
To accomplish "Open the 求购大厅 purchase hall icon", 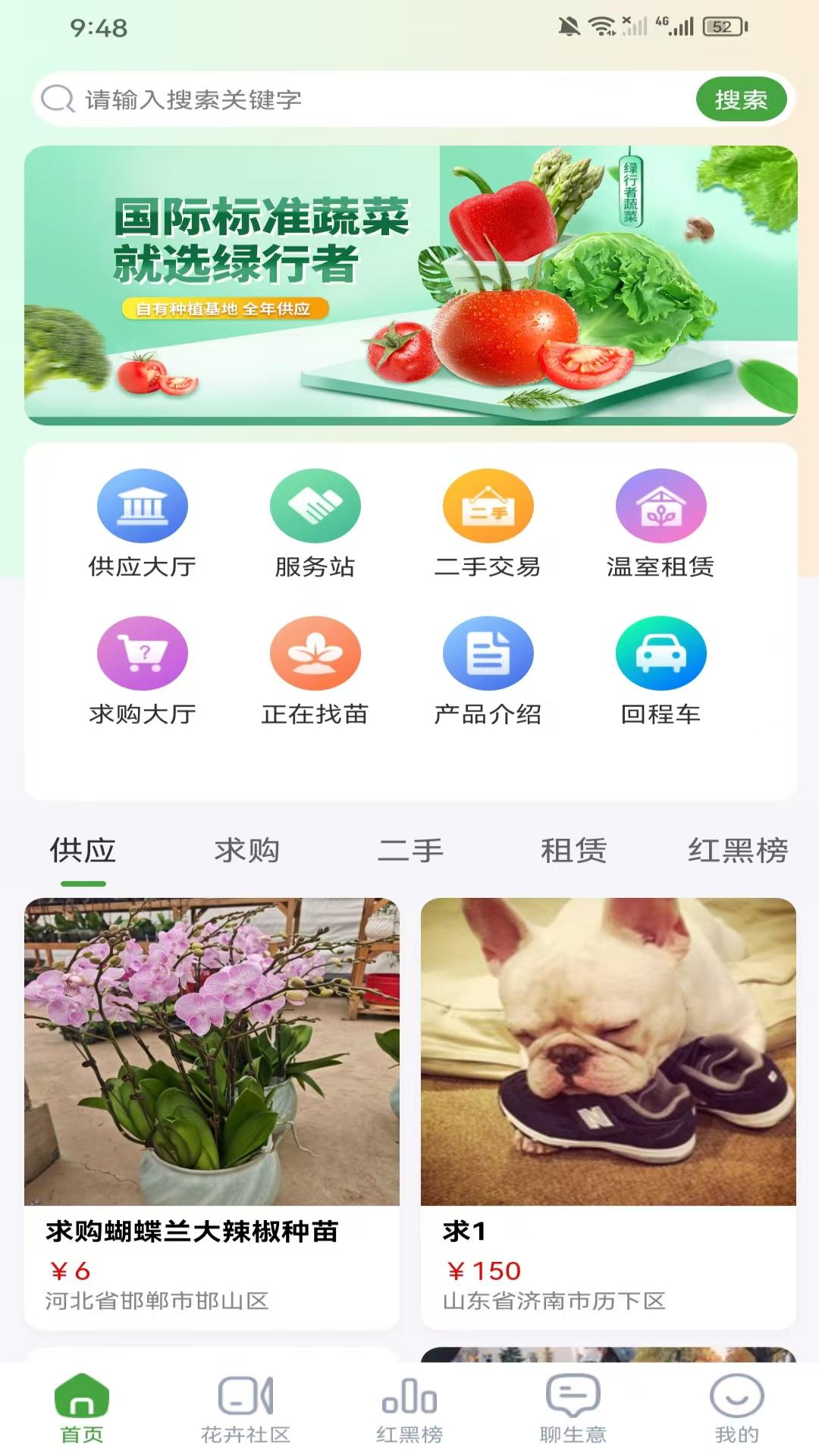I will click(x=142, y=652).
